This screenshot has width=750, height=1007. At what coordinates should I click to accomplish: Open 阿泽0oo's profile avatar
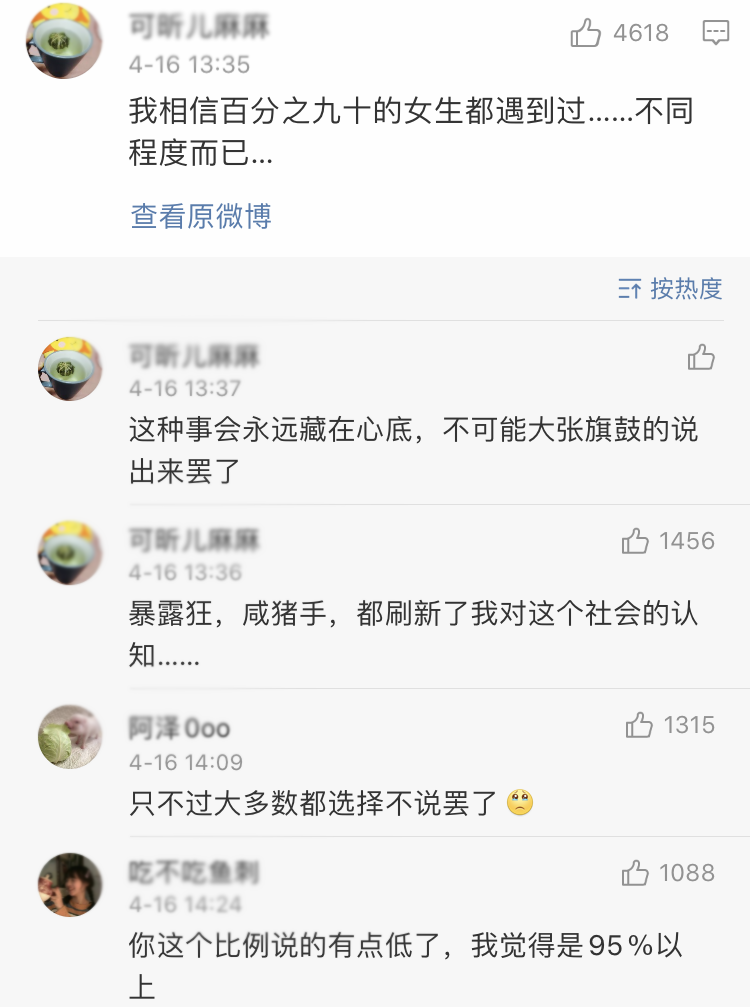pos(70,738)
